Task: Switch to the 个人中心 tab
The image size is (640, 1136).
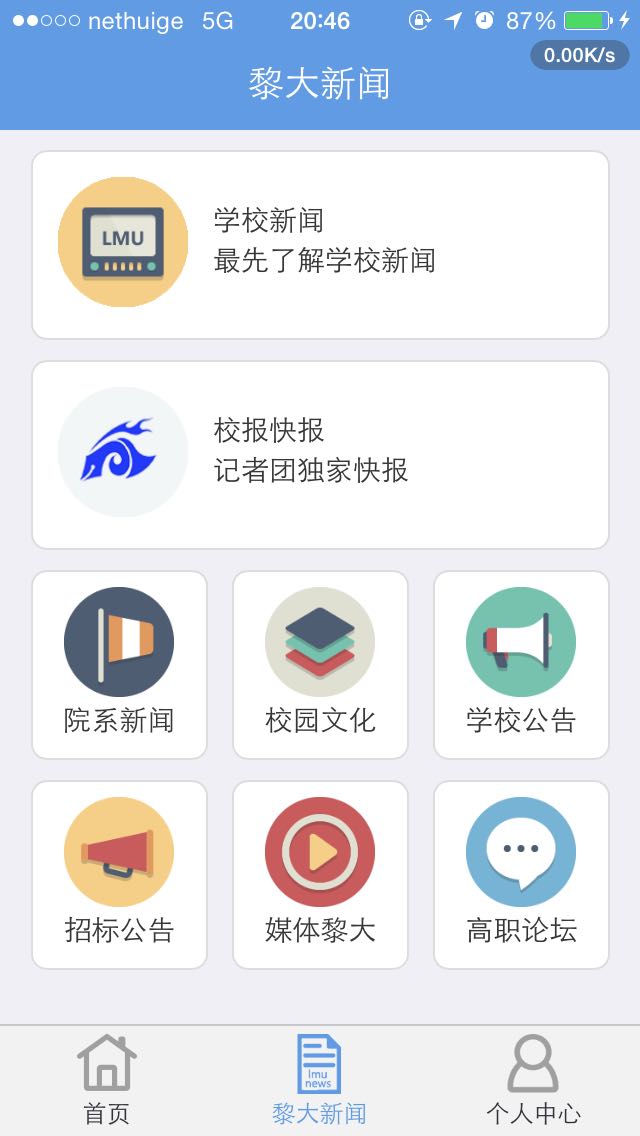Action: click(533, 1081)
